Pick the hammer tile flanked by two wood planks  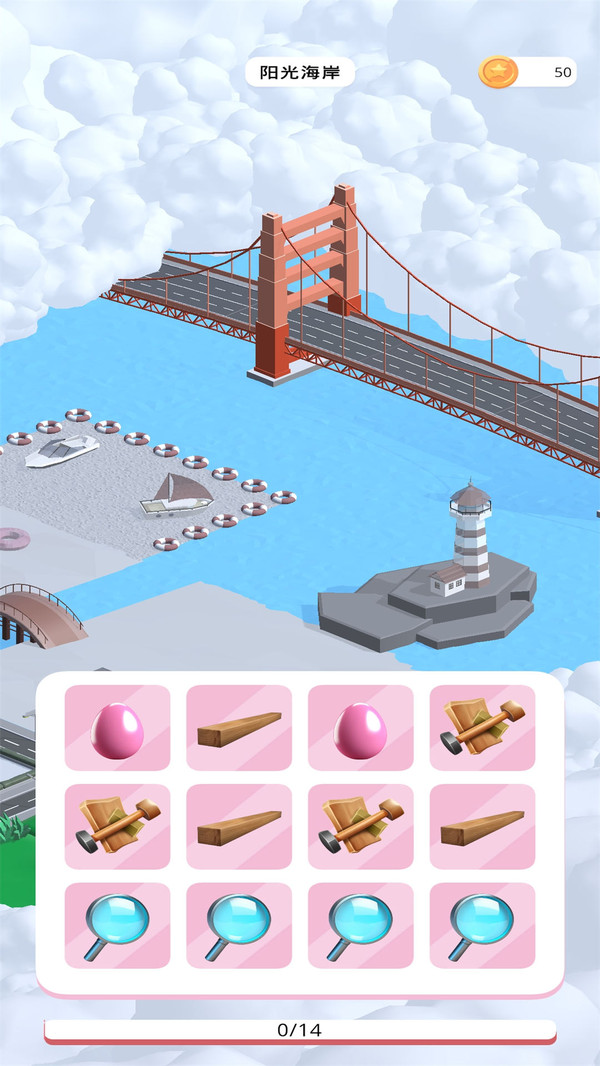click(361, 826)
